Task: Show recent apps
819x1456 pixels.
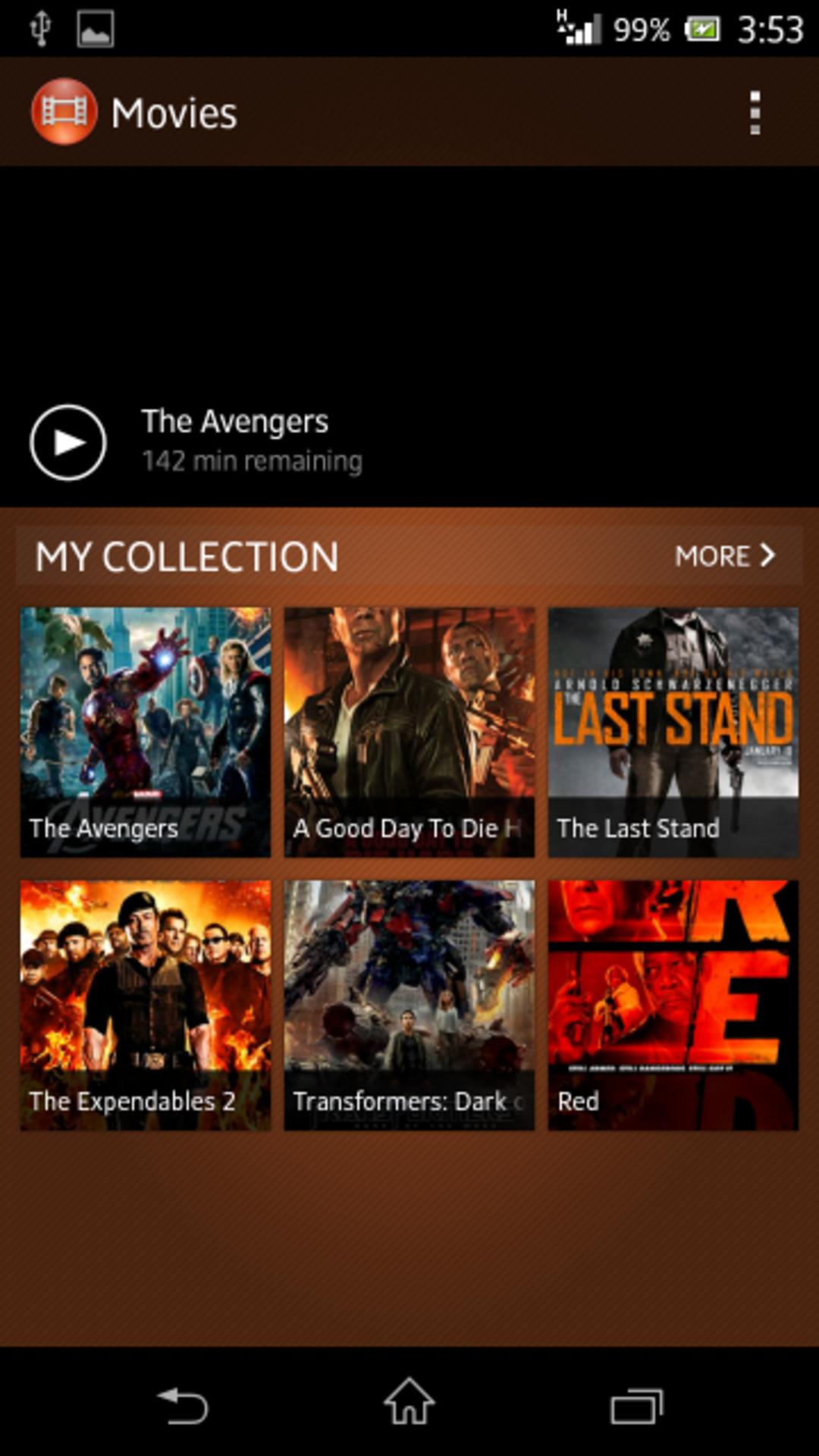Action: pyautogui.click(x=637, y=1405)
